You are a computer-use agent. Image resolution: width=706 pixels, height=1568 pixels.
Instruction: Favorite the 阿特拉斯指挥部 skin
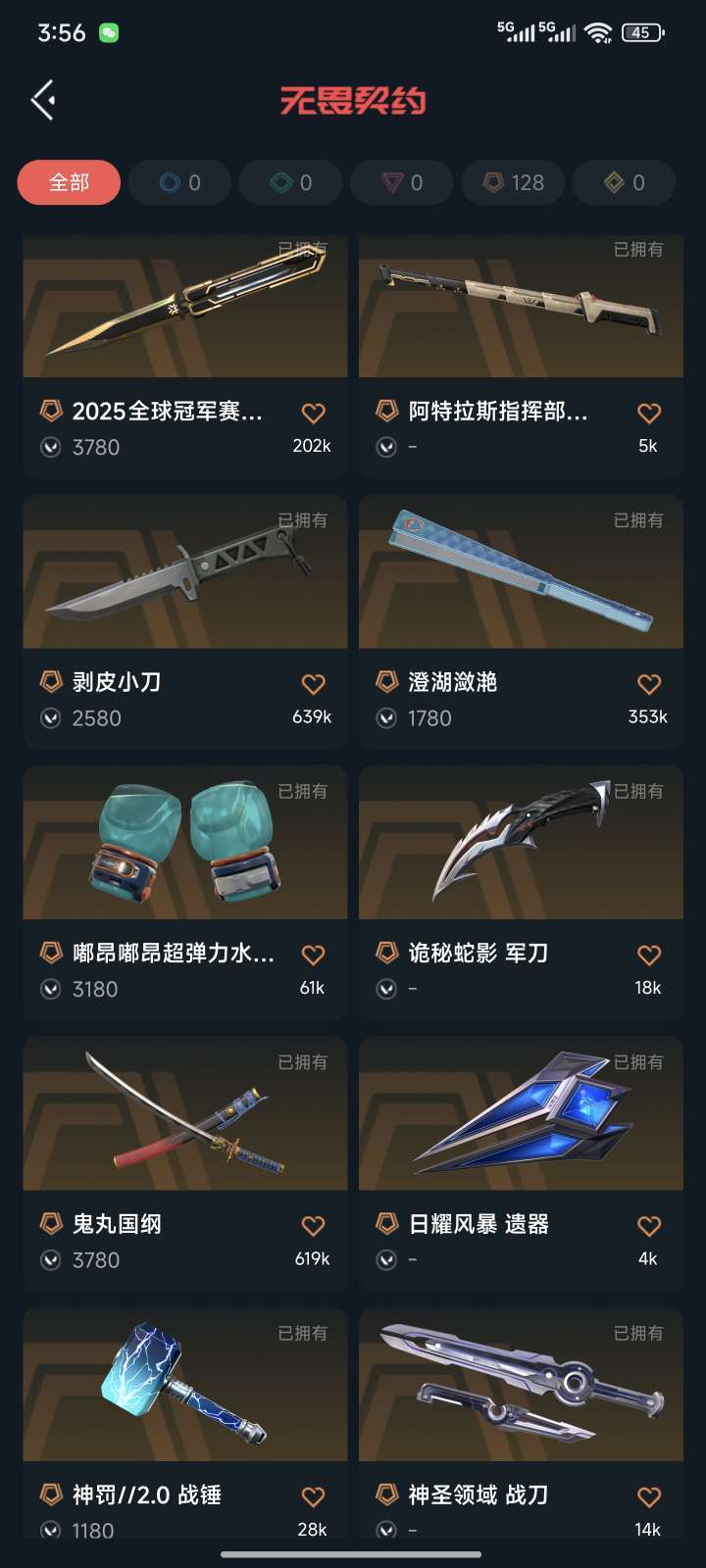(x=649, y=413)
